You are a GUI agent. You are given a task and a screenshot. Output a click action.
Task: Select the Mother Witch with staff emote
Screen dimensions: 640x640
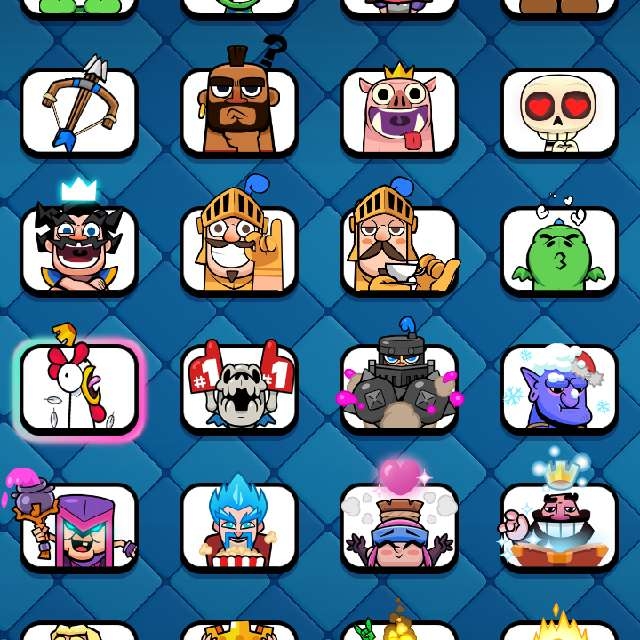point(79,527)
